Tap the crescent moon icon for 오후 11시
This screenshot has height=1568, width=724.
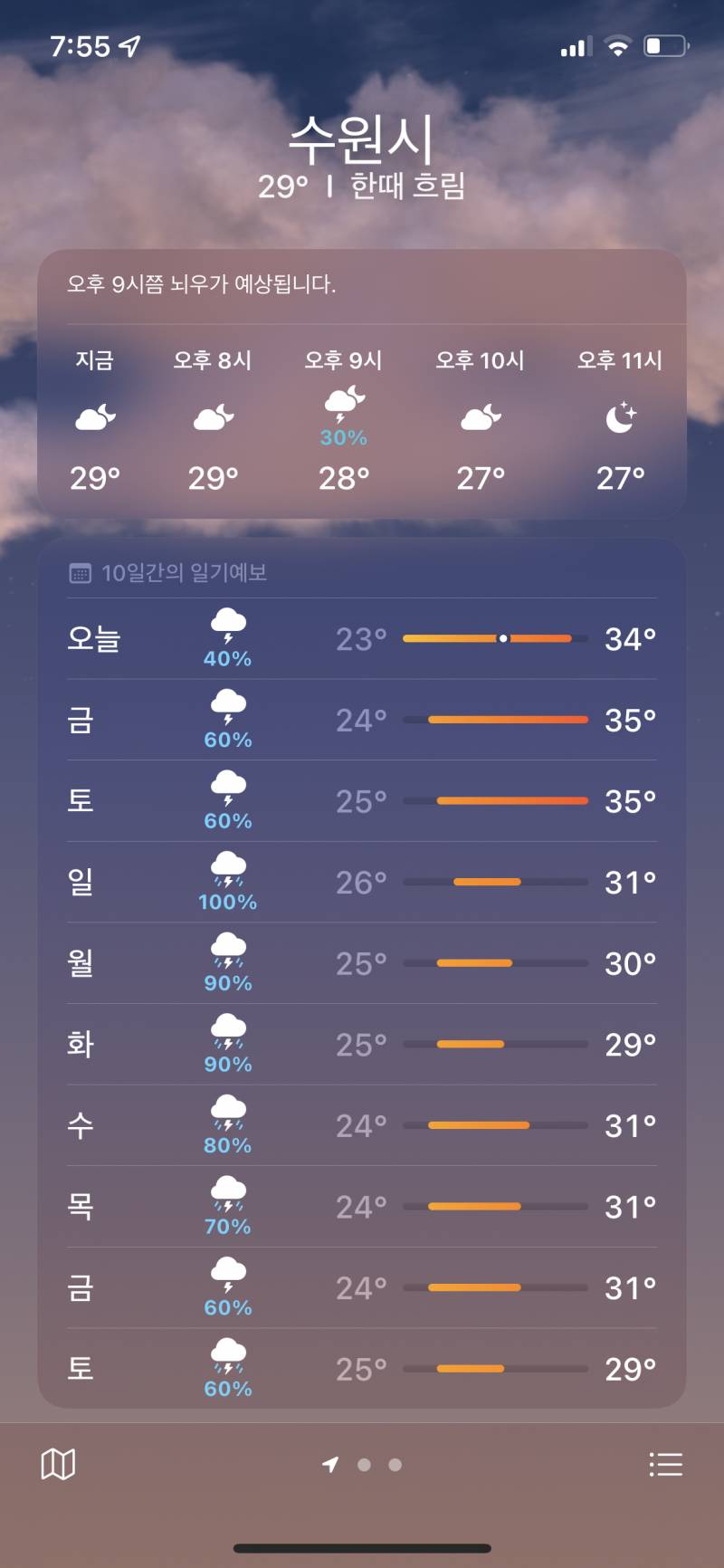pyautogui.click(x=621, y=416)
